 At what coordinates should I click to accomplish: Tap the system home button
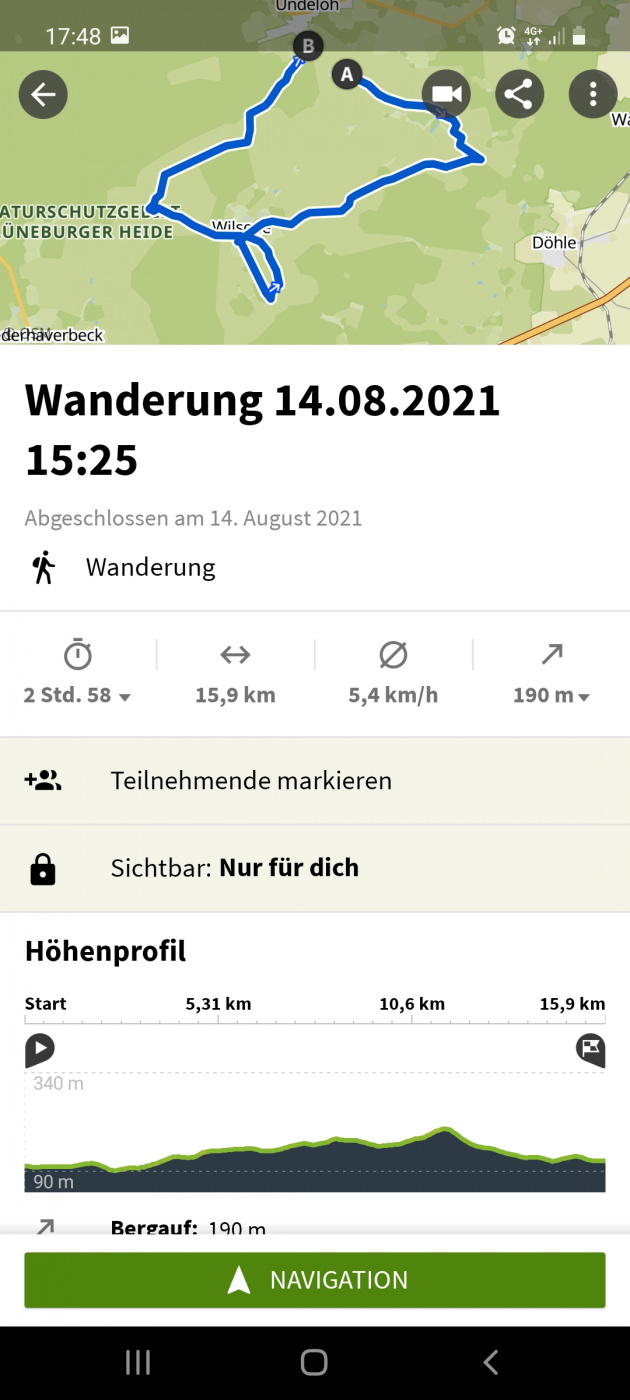pos(314,1362)
